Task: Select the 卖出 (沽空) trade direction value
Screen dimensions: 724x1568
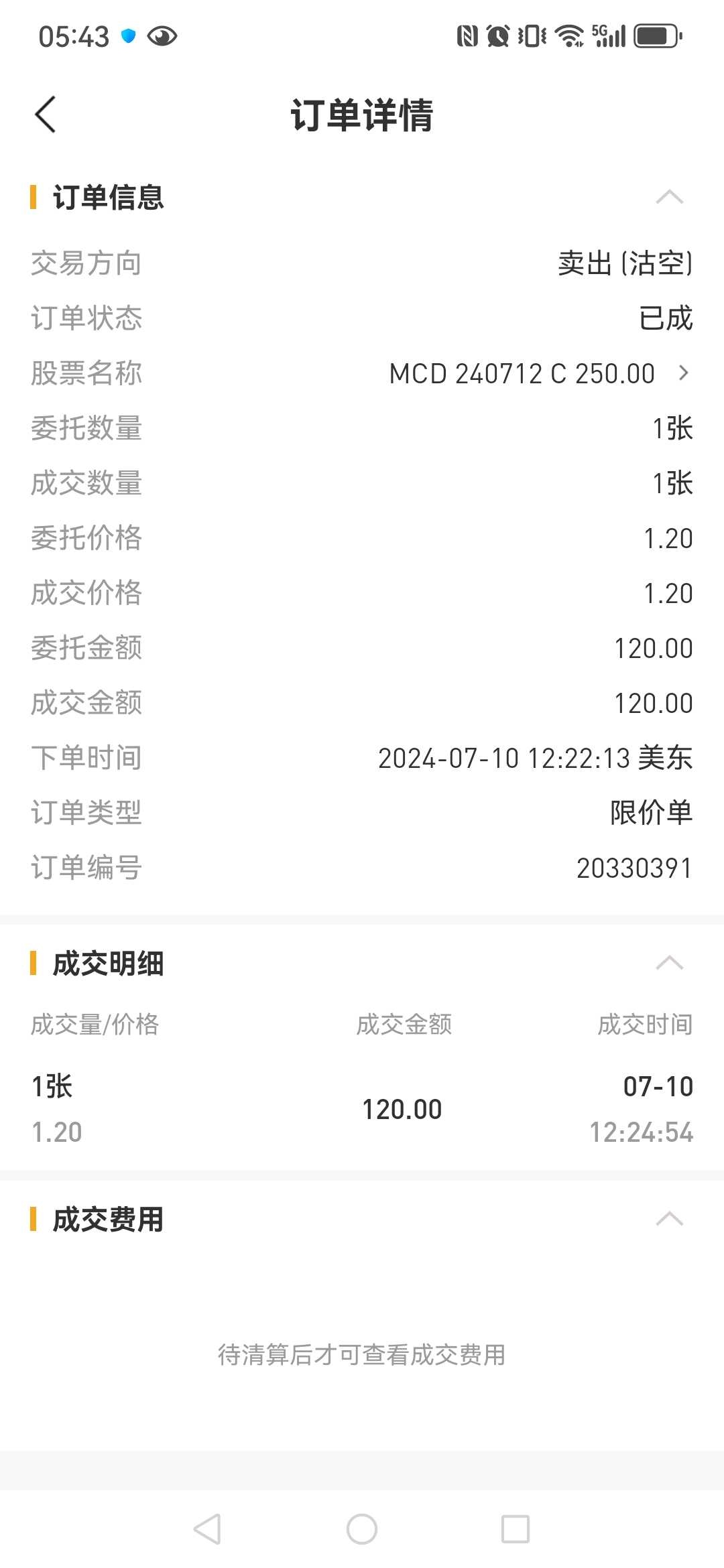Action: (x=625, y=263)
